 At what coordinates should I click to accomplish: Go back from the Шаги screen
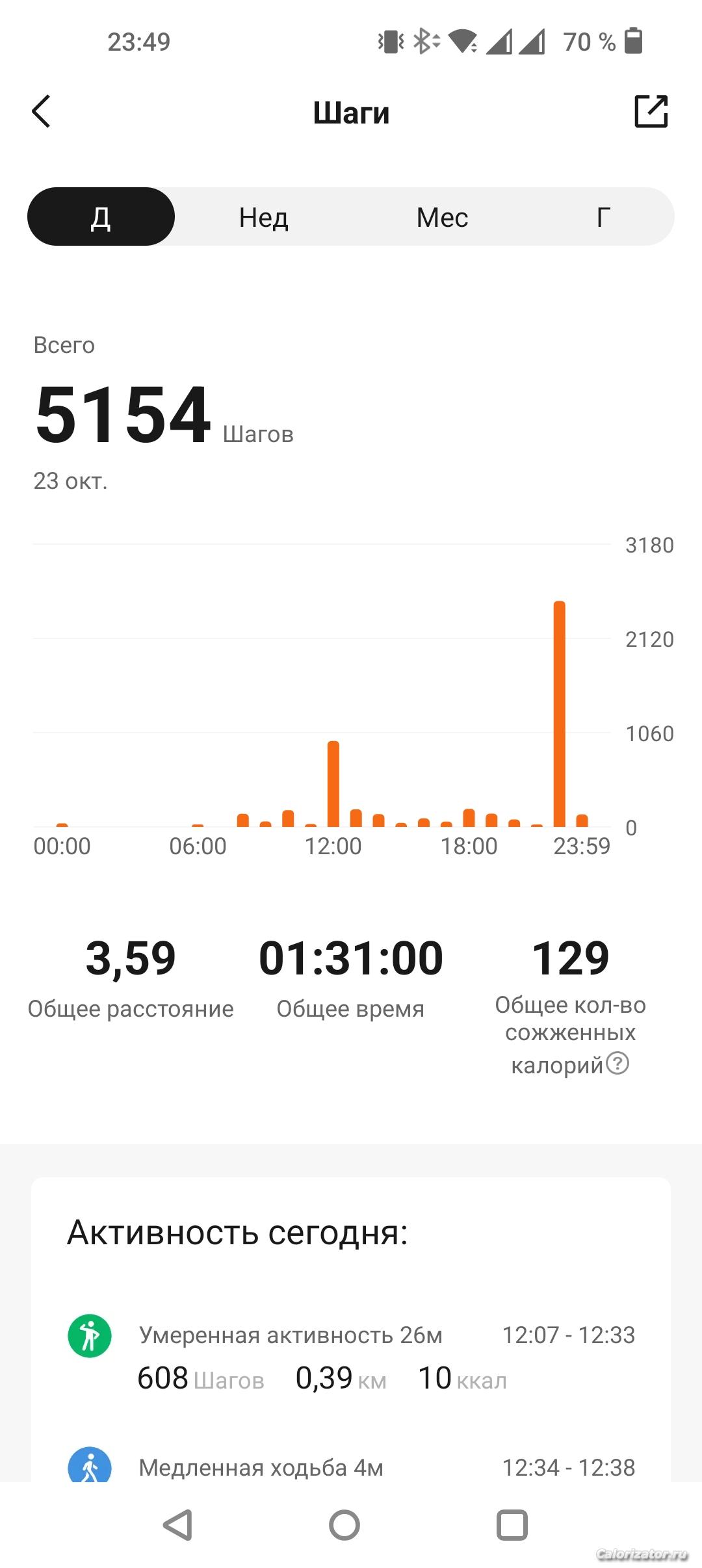point(42,112)
